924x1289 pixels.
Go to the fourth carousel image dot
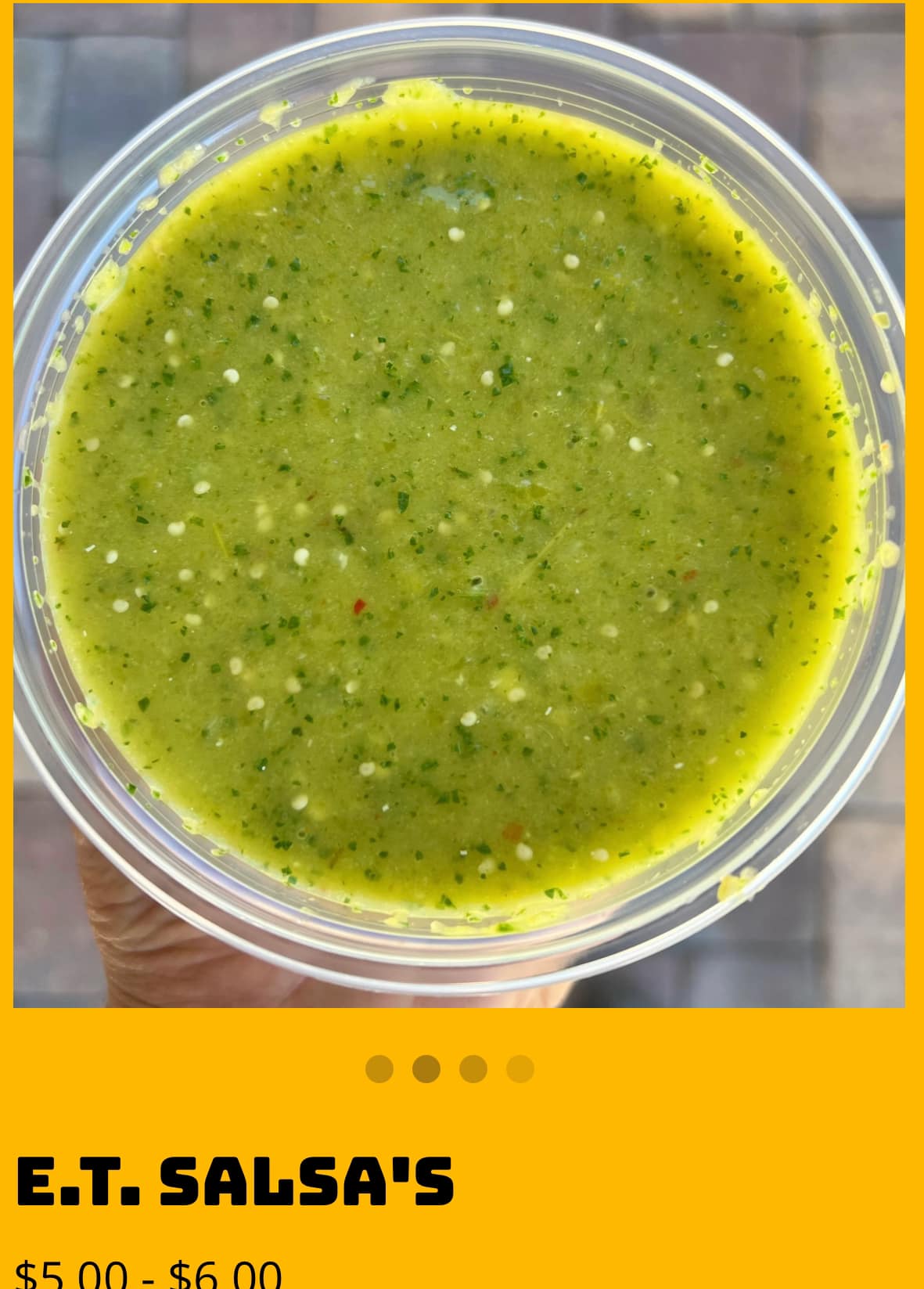tap(520, 1068)
